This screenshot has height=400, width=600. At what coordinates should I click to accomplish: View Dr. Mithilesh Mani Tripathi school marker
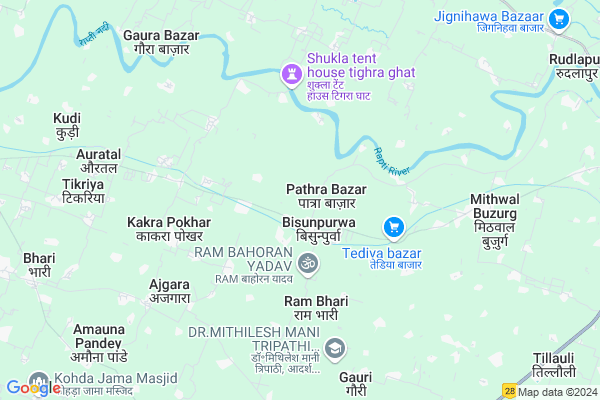336,348
